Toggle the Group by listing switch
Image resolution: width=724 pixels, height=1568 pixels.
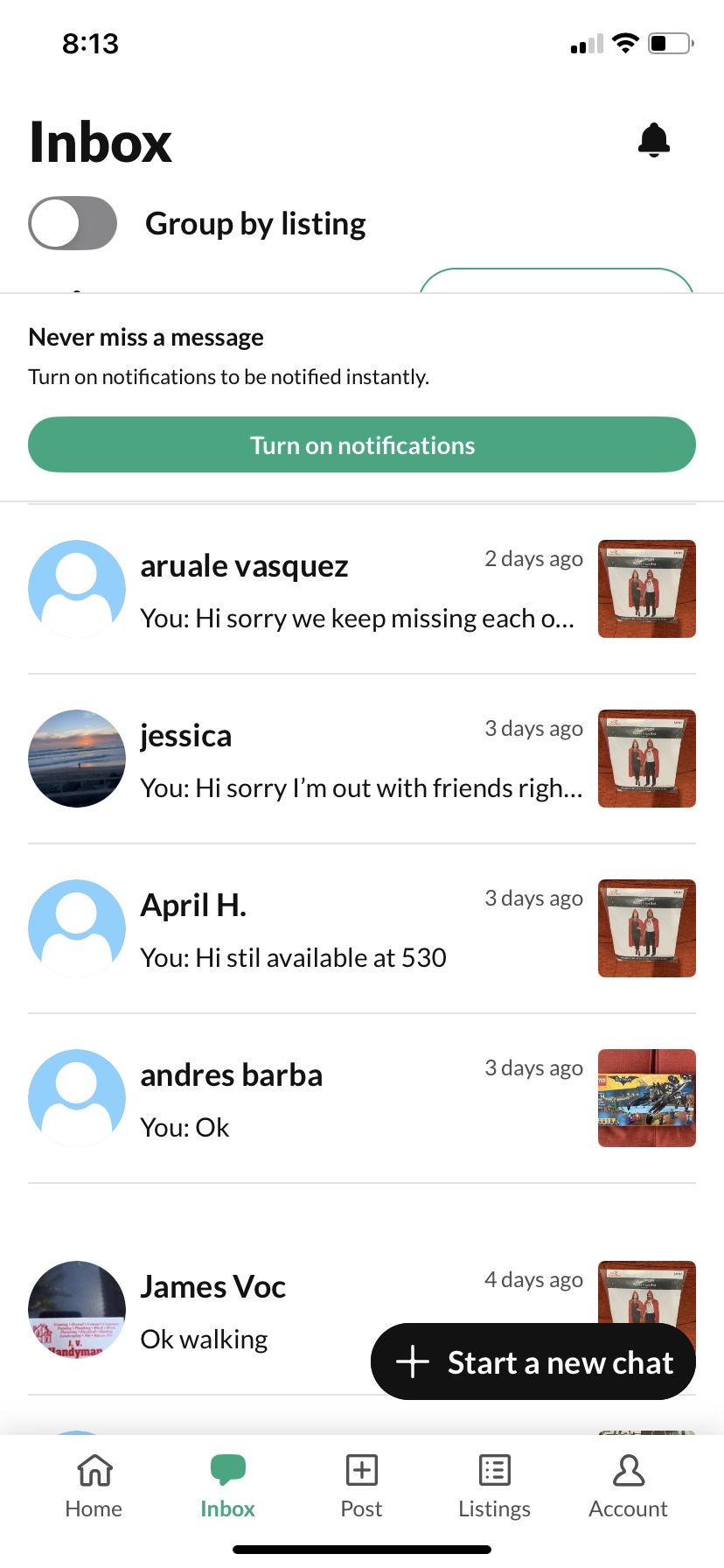pos(73,223)
